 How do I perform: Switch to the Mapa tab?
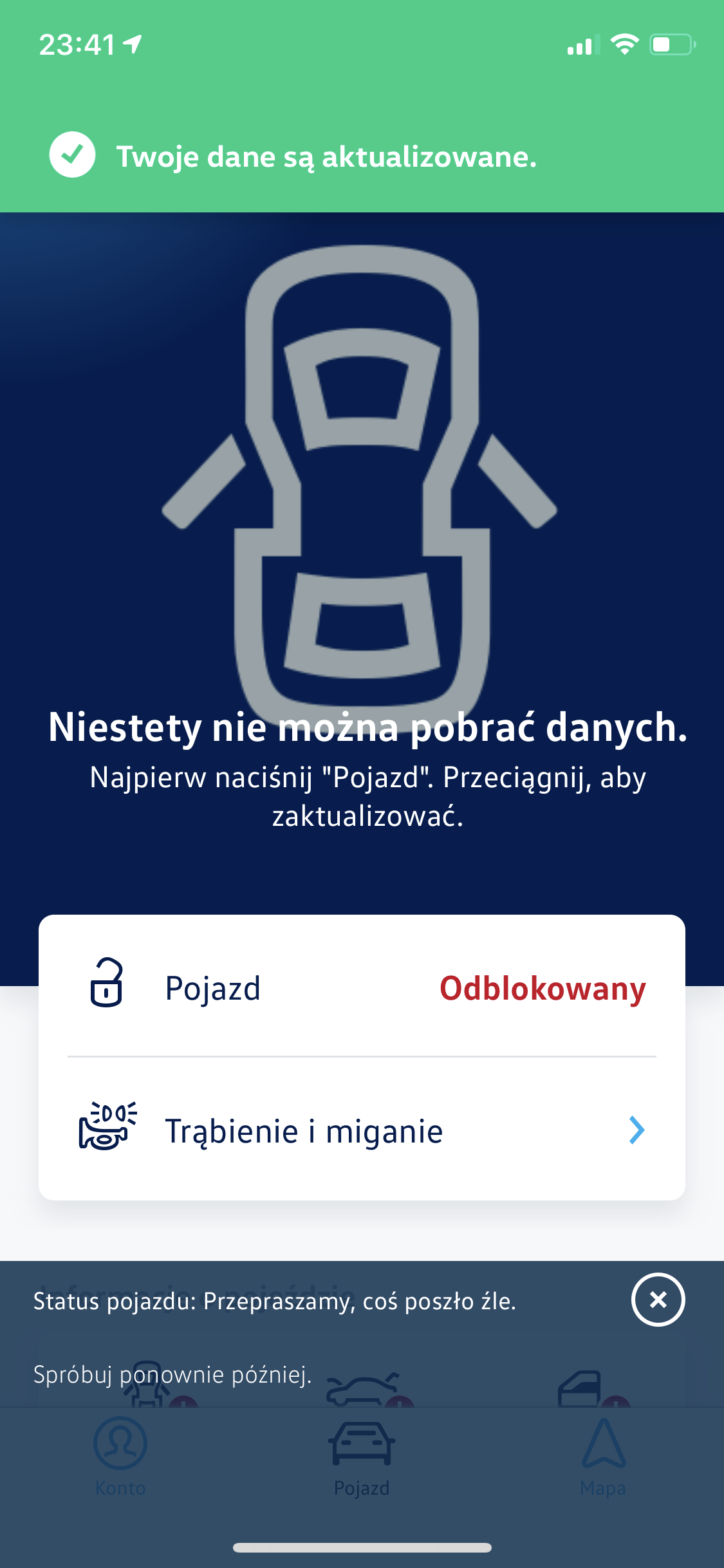(x=603, y=1456)
